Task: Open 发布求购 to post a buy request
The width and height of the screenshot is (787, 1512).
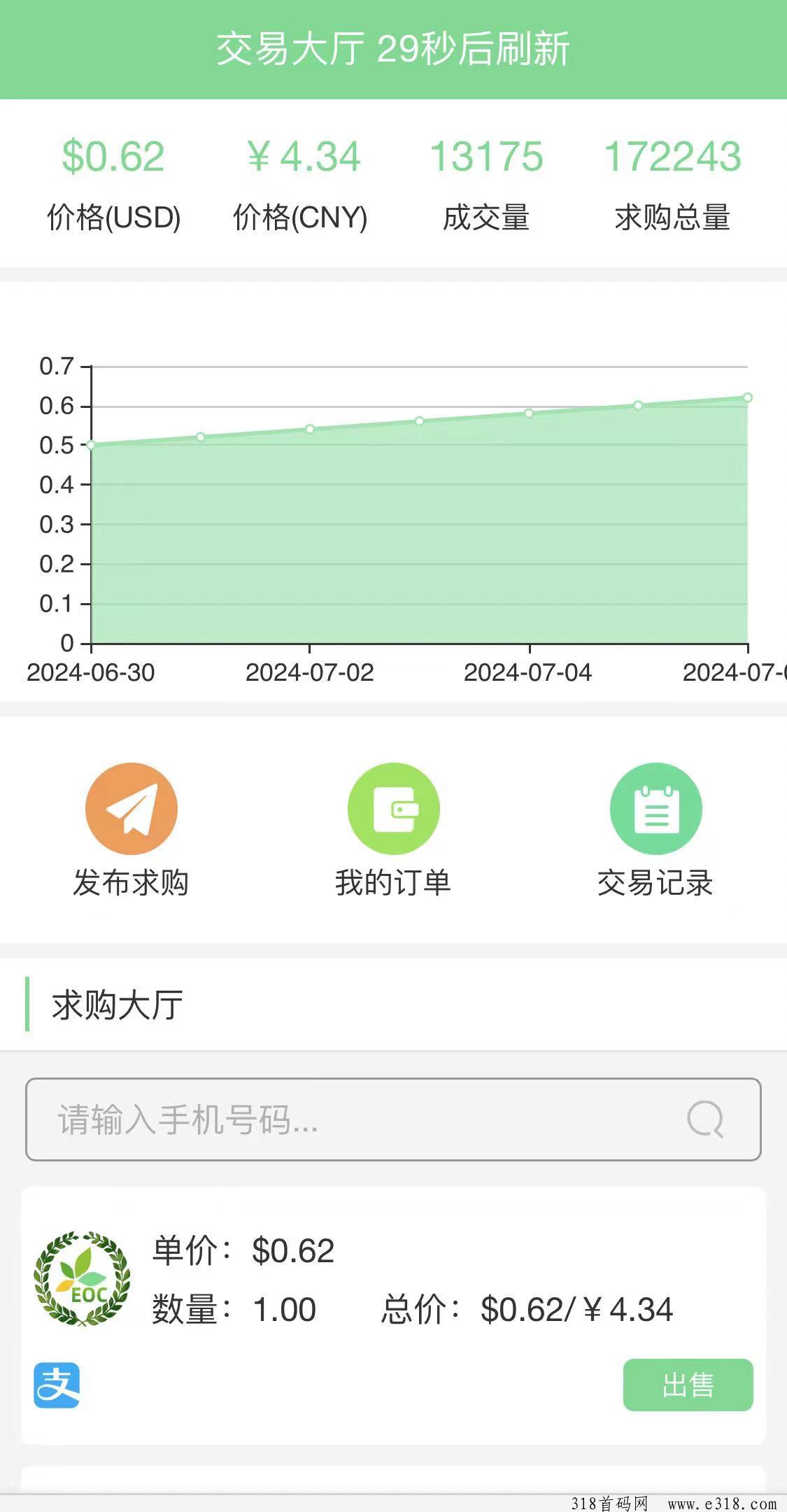Action: click(x=131, y=831)
